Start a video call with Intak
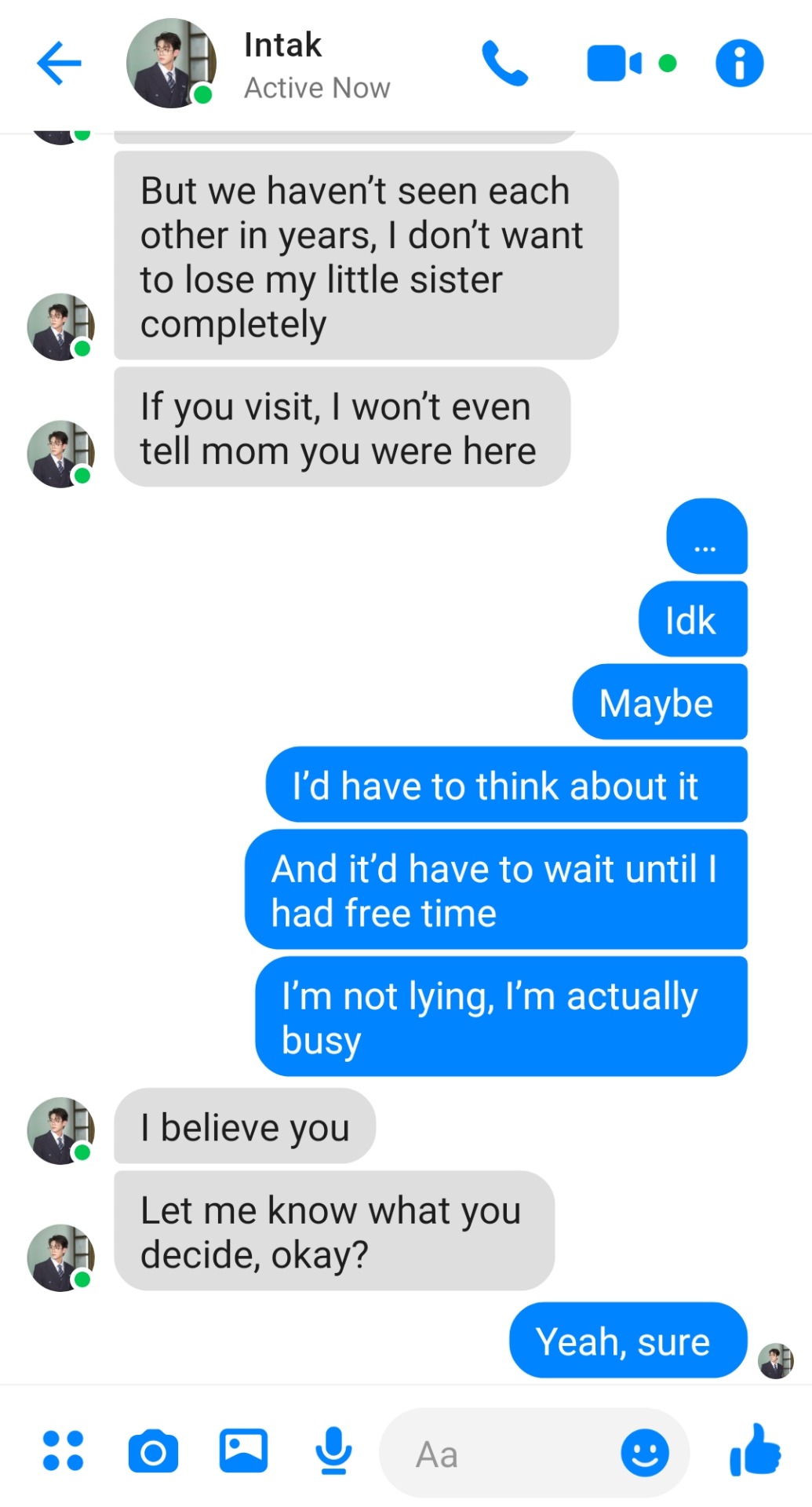Screen dimensions: 812x1507 point(614,63)
